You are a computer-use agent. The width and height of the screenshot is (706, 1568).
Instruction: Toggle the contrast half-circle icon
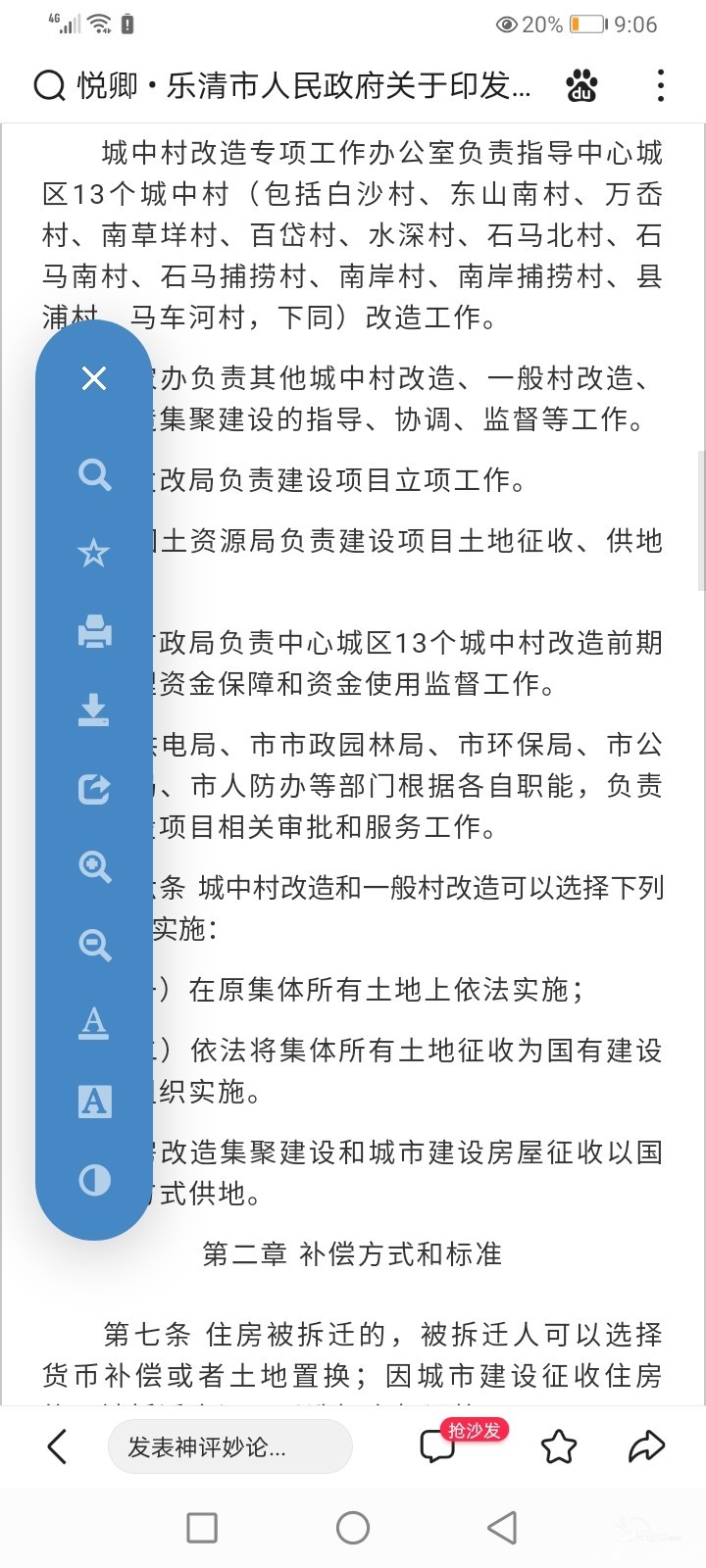[x=94, y=1180]
